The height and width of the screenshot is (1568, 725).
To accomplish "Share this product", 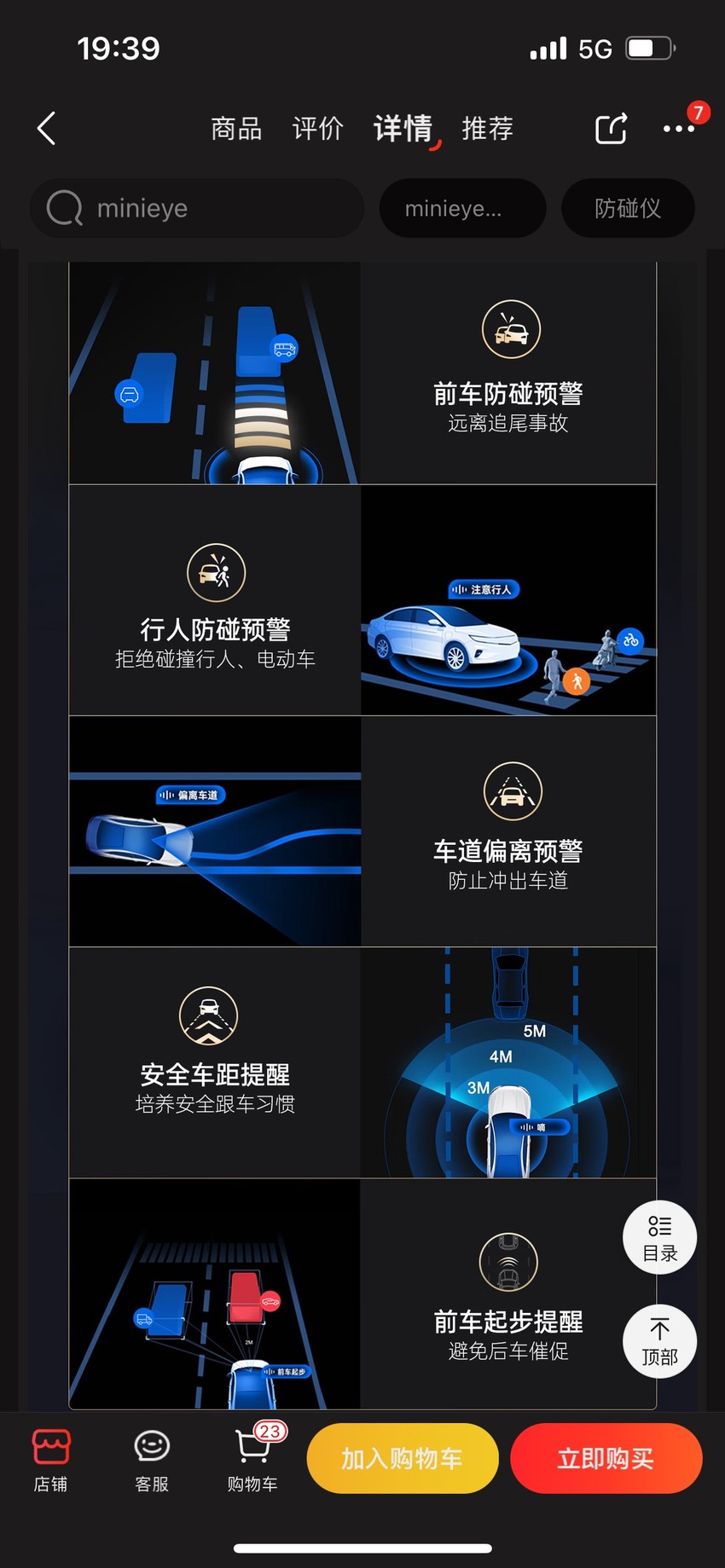I will tap(612, 129).
